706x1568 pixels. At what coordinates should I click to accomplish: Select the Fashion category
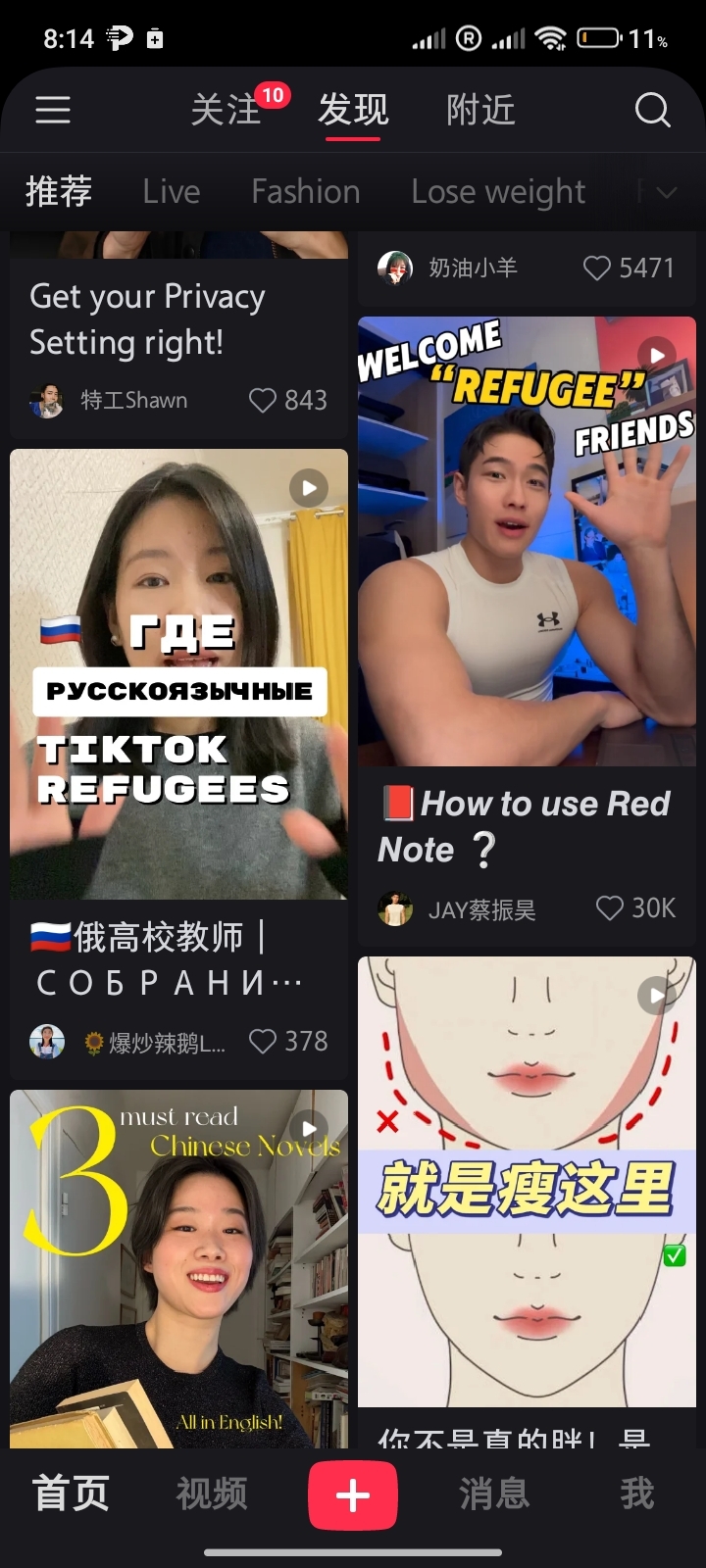coord(306,191)
